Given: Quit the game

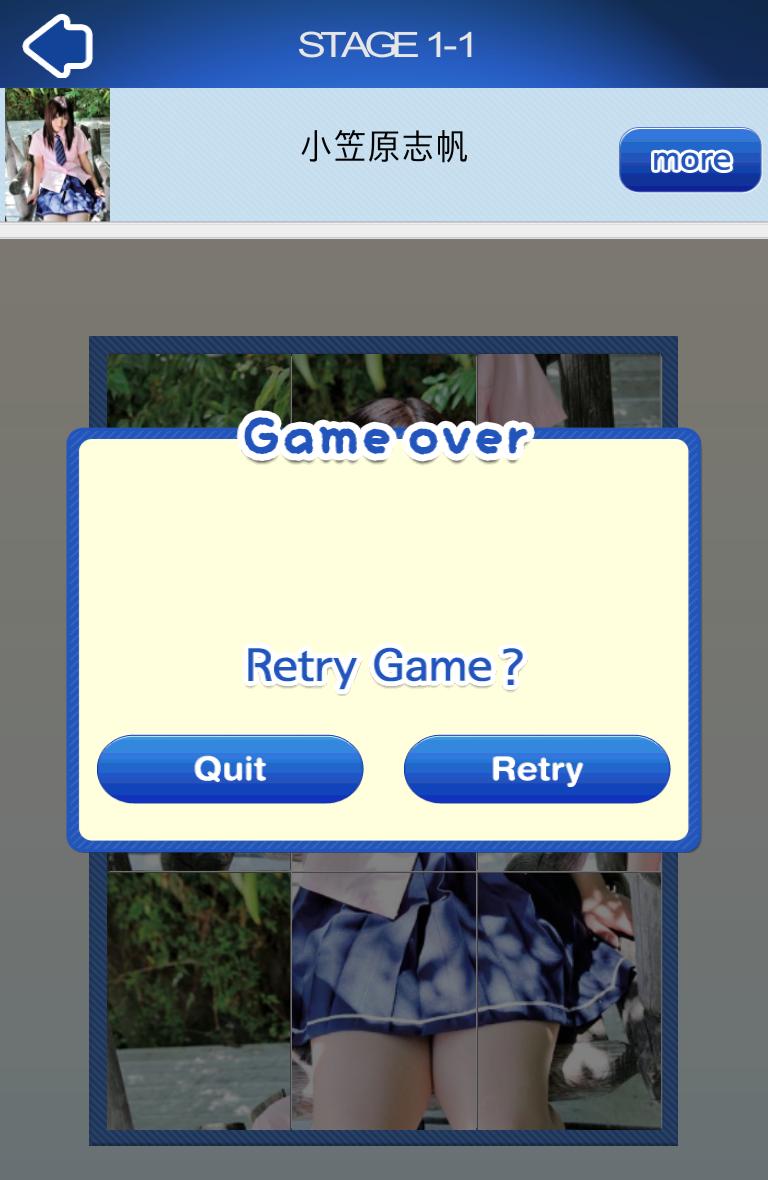Looking at the screenshot, I should pos(230,769).
